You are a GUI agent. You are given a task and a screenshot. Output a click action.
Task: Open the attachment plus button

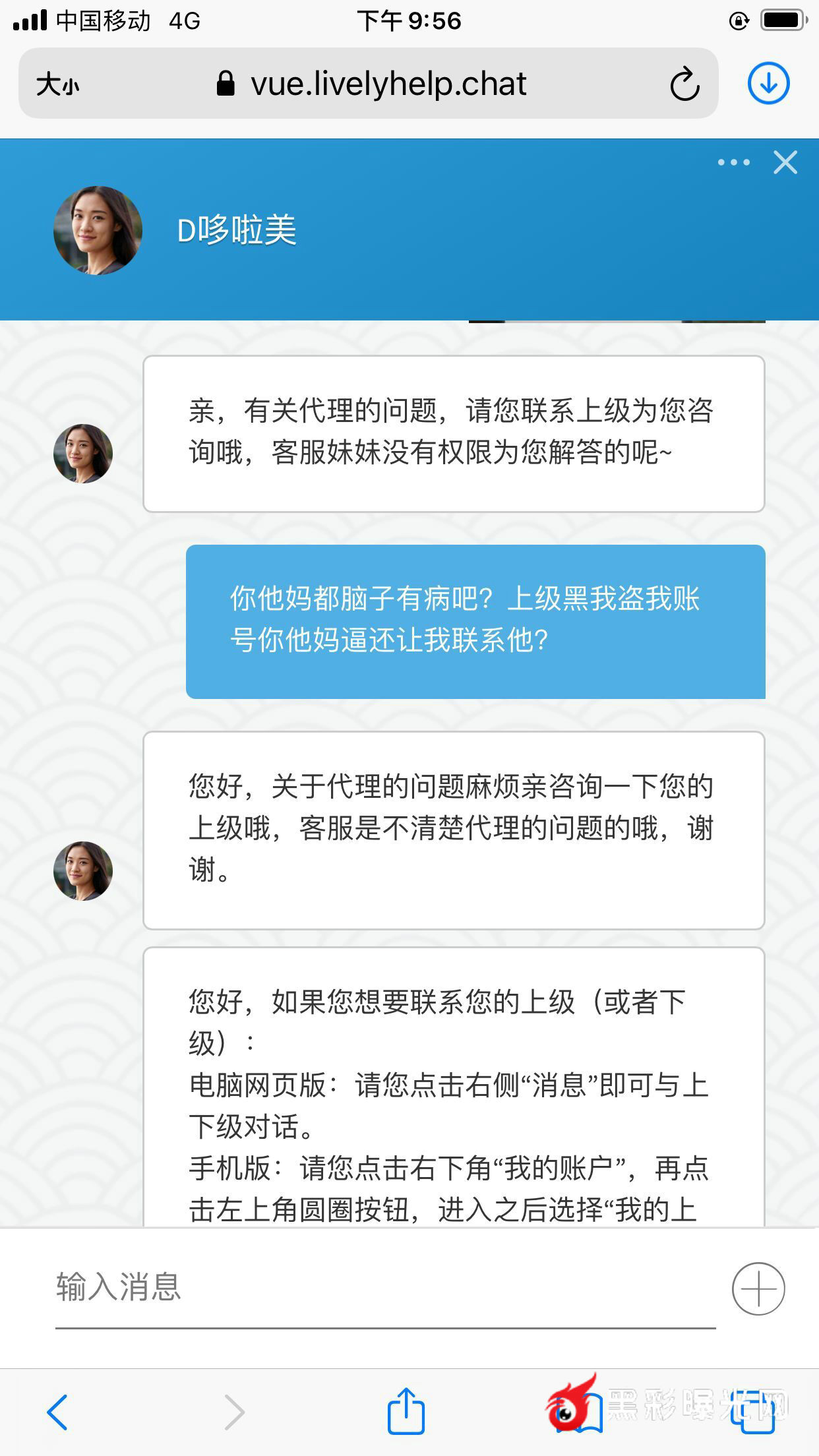click(x=758, y=1289)
